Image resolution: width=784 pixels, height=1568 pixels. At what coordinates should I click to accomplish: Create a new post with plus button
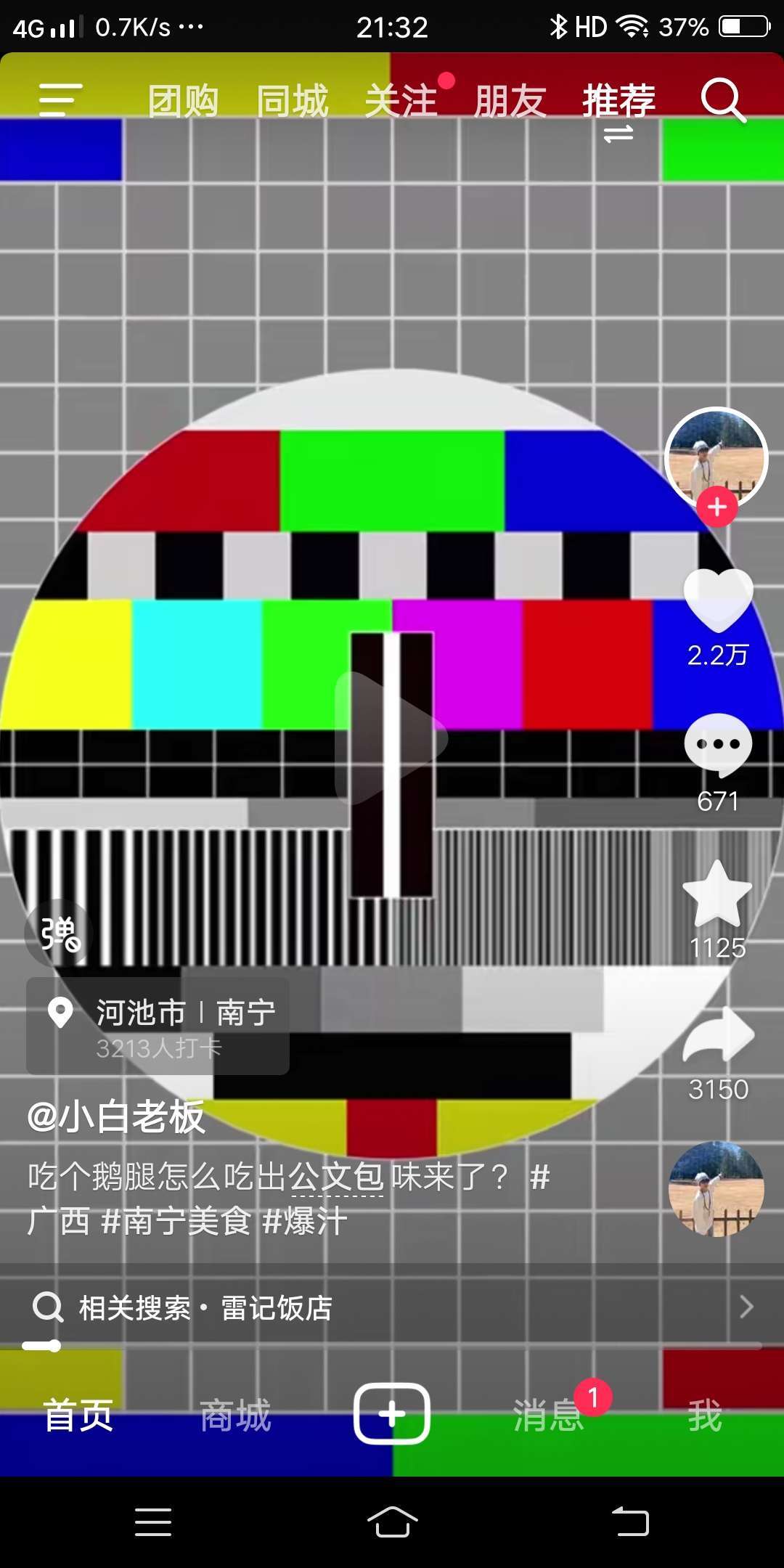point(392,1414)
